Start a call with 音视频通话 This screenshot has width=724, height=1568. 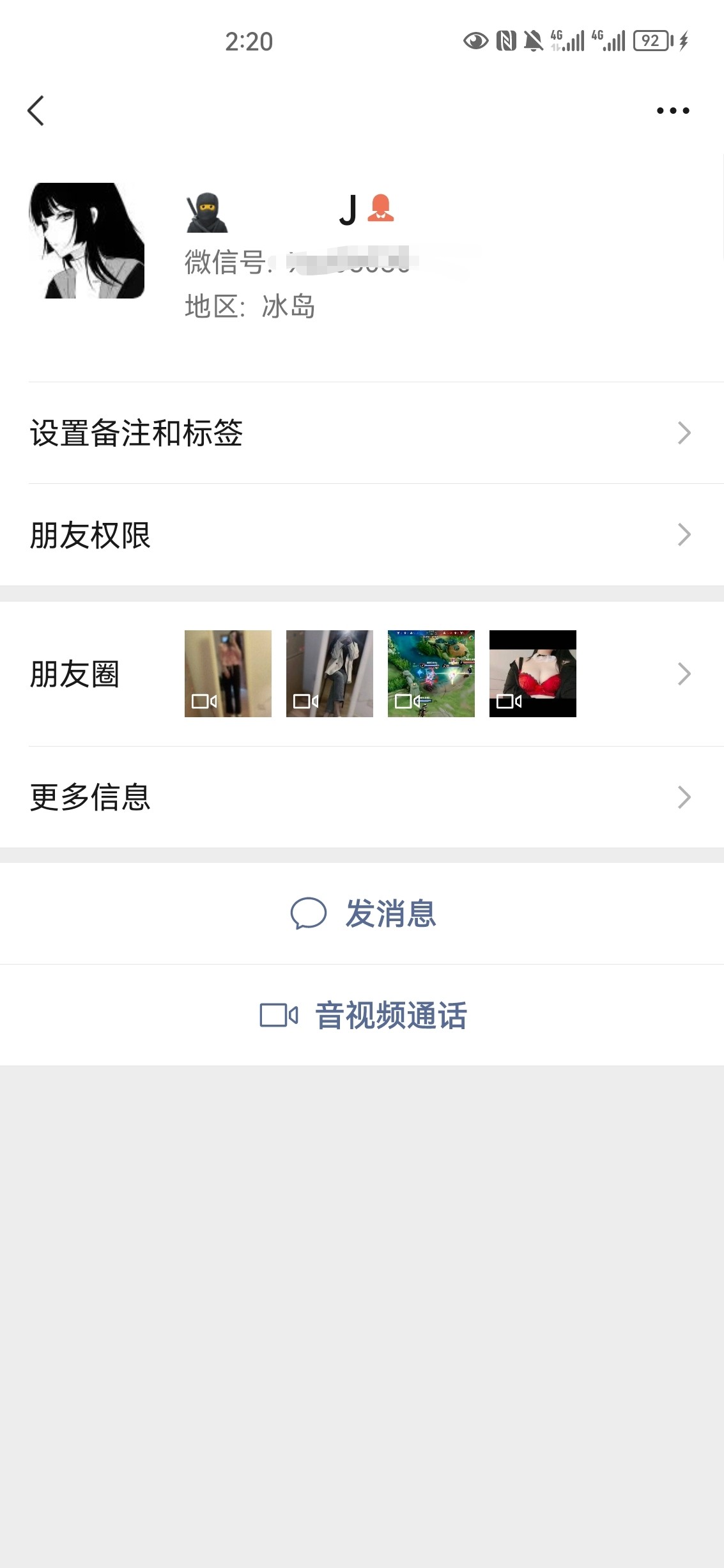point(390,1014)
